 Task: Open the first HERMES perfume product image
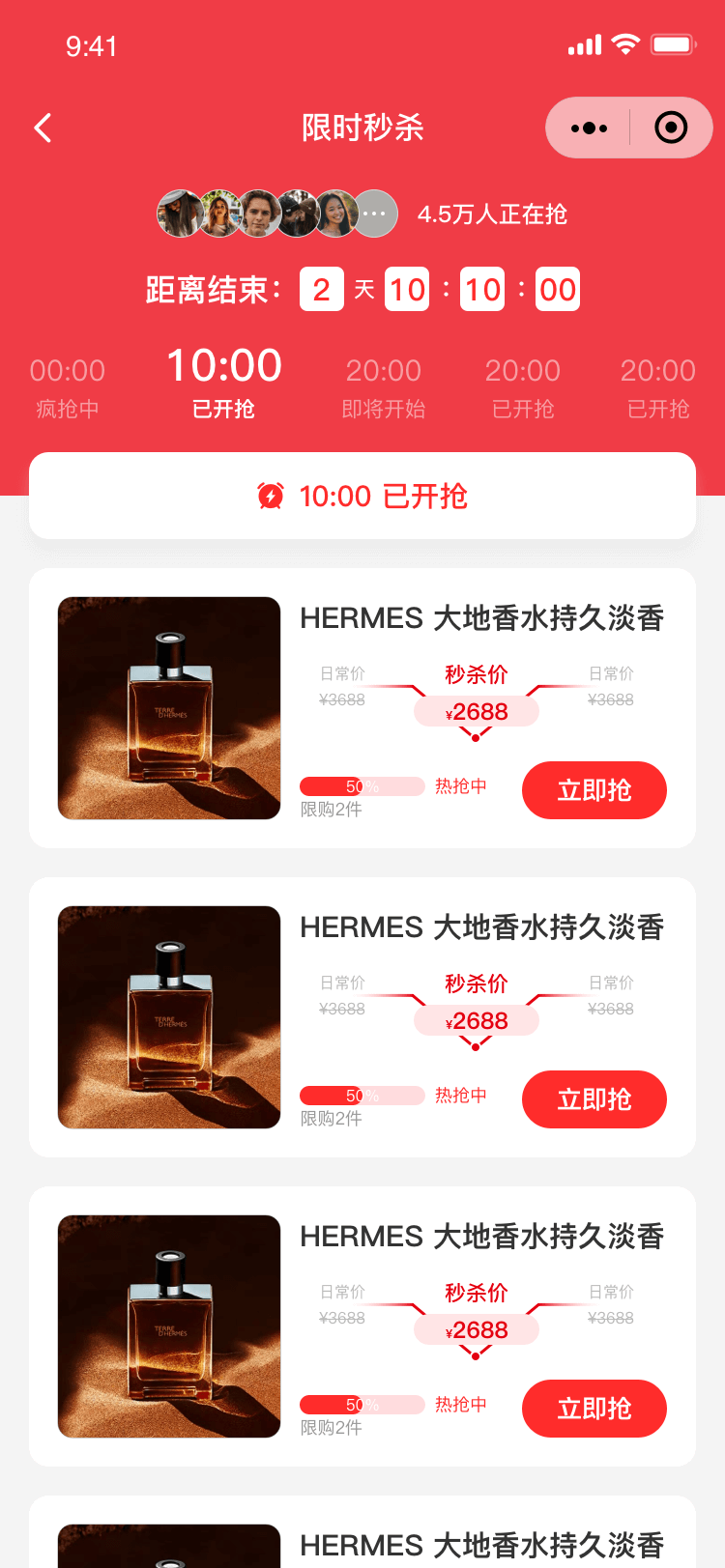tap(169, 708)
